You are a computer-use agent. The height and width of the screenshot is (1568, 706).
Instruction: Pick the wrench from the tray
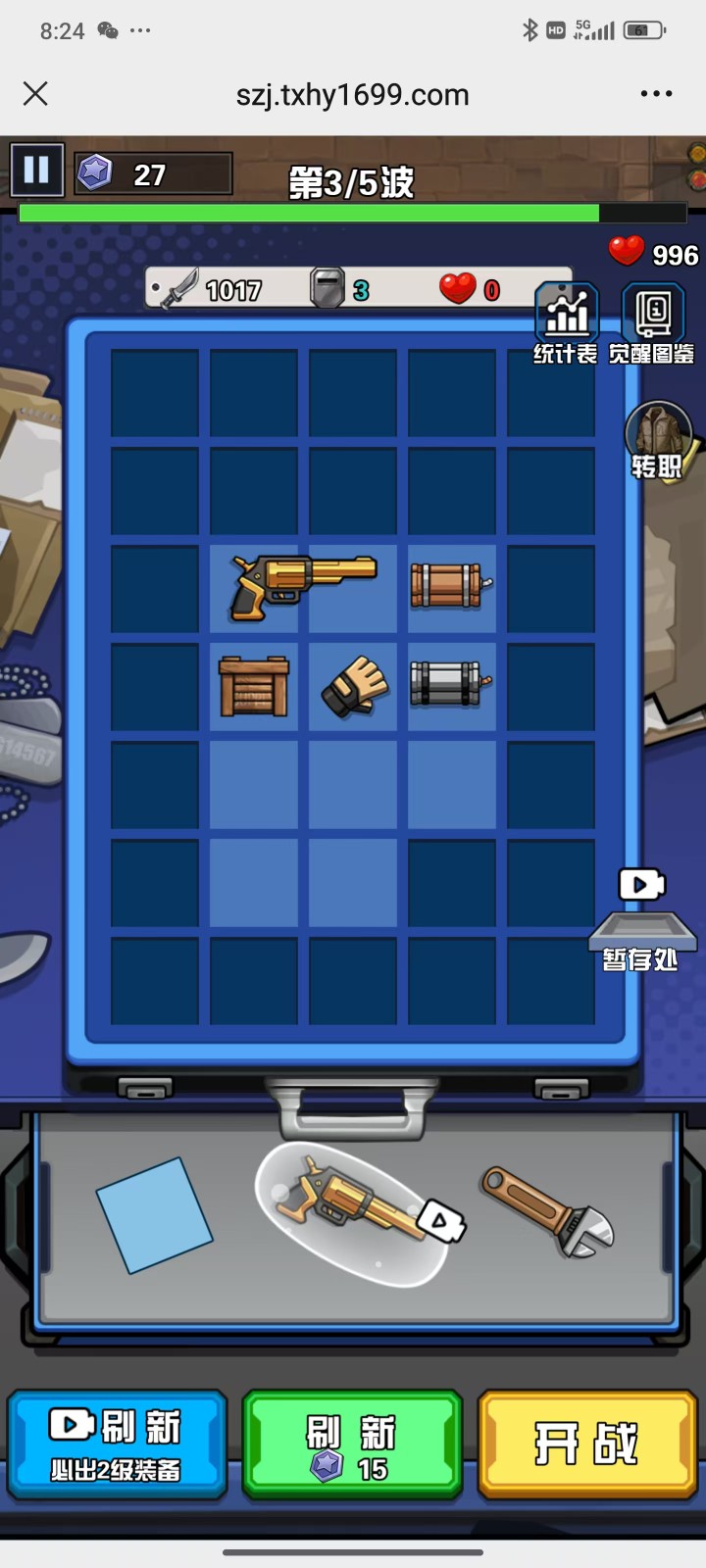point(547,1211)
